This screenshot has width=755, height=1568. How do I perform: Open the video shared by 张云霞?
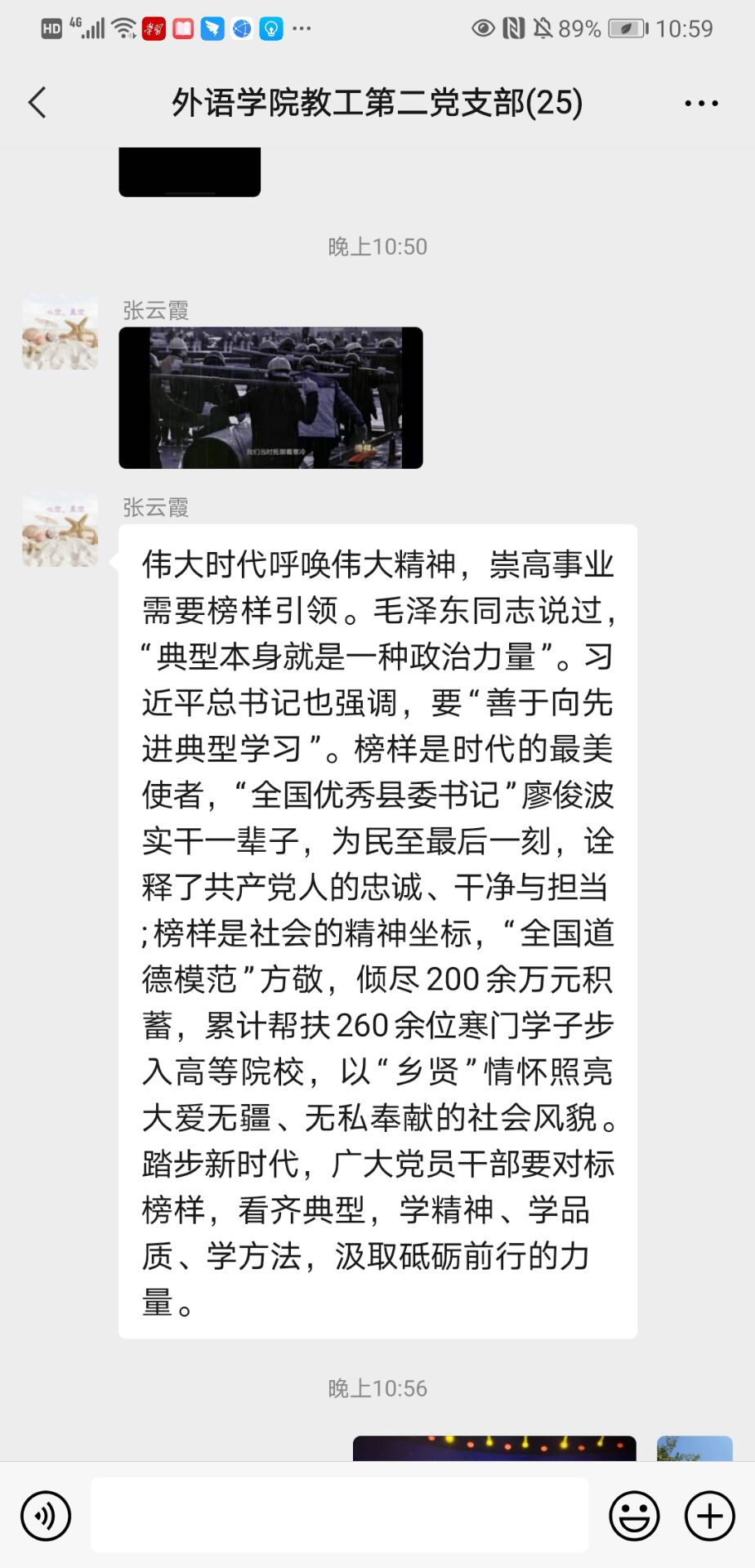pyautogui.click(x=270, y=398)
